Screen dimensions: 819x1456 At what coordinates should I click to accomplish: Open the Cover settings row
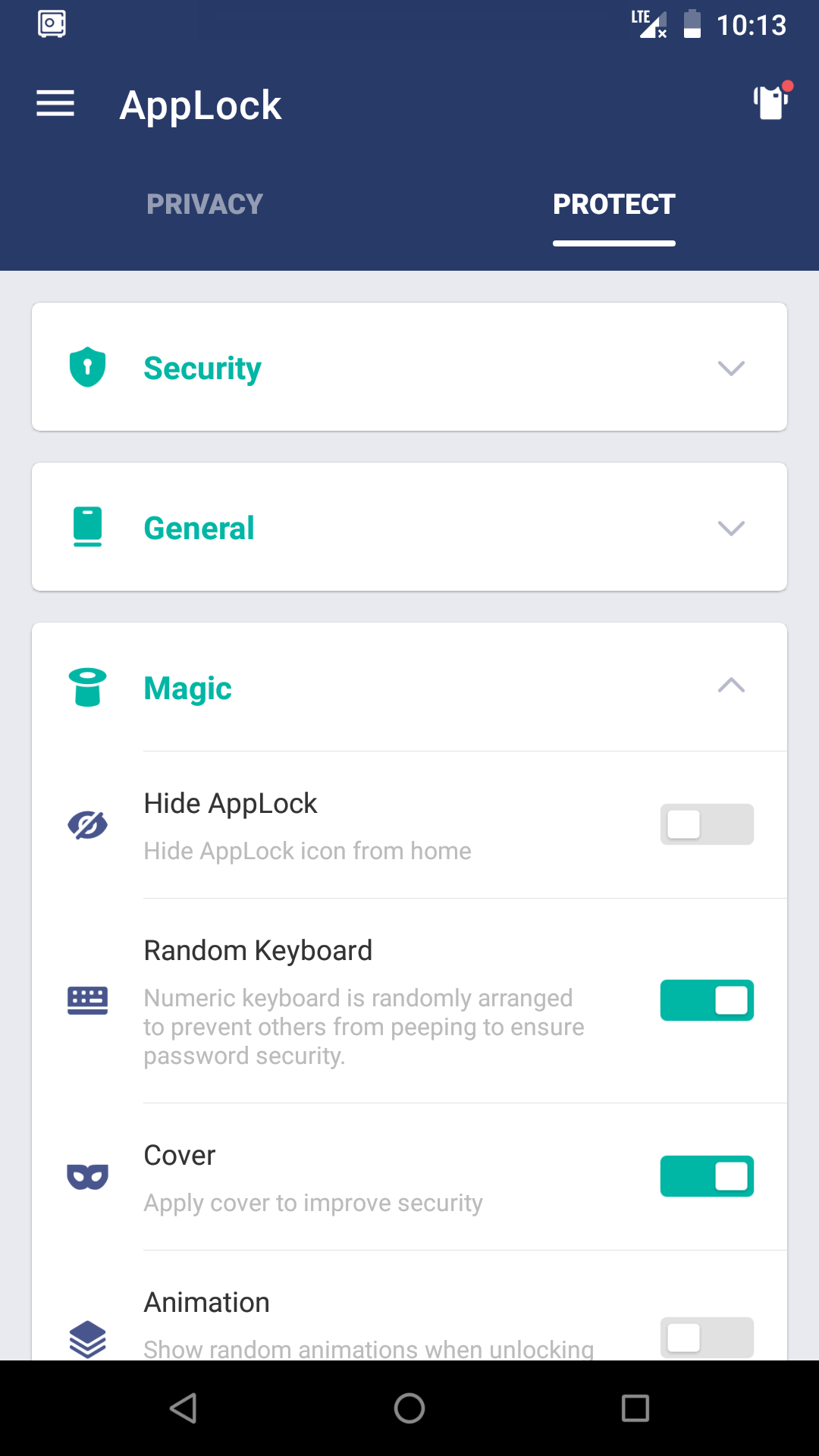click(379, 1176)
